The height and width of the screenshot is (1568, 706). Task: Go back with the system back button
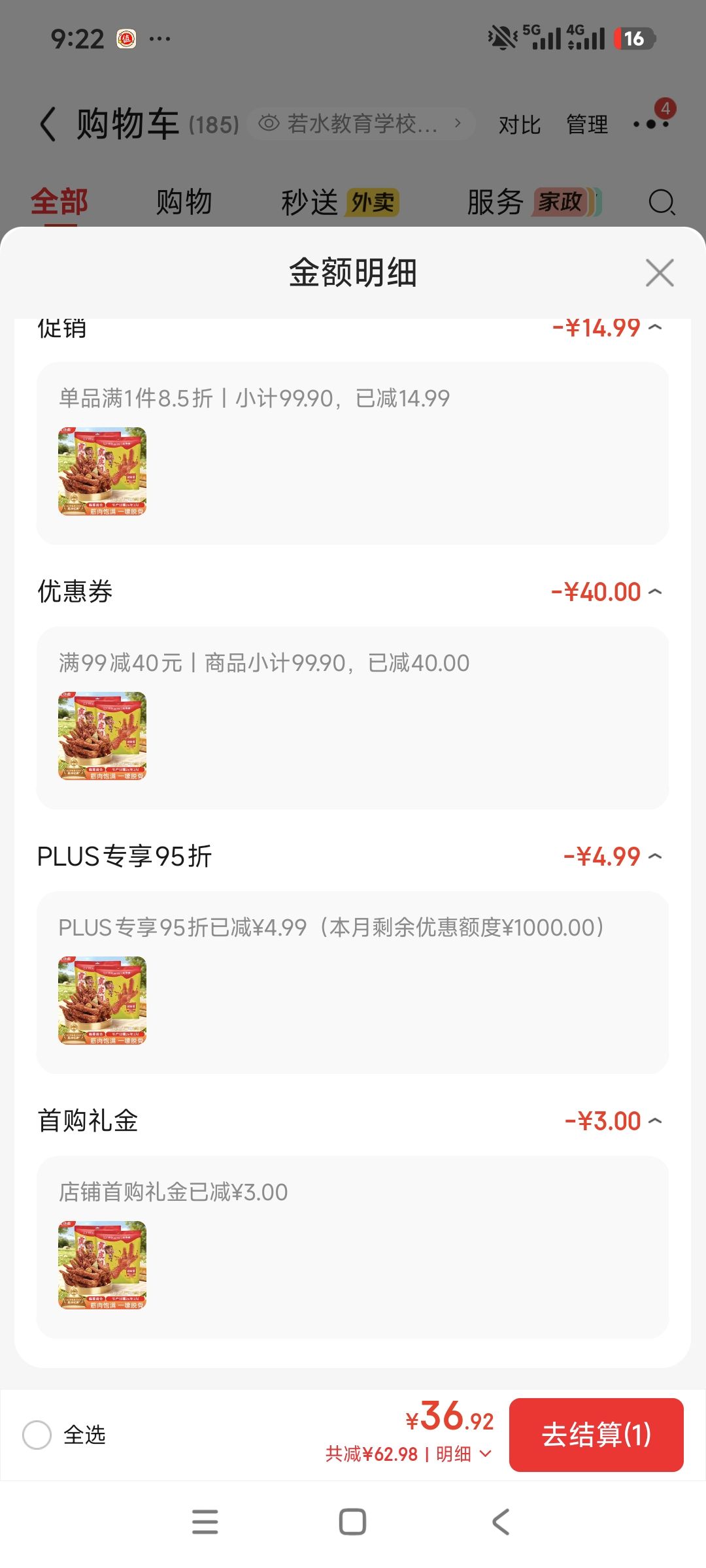501,1522
